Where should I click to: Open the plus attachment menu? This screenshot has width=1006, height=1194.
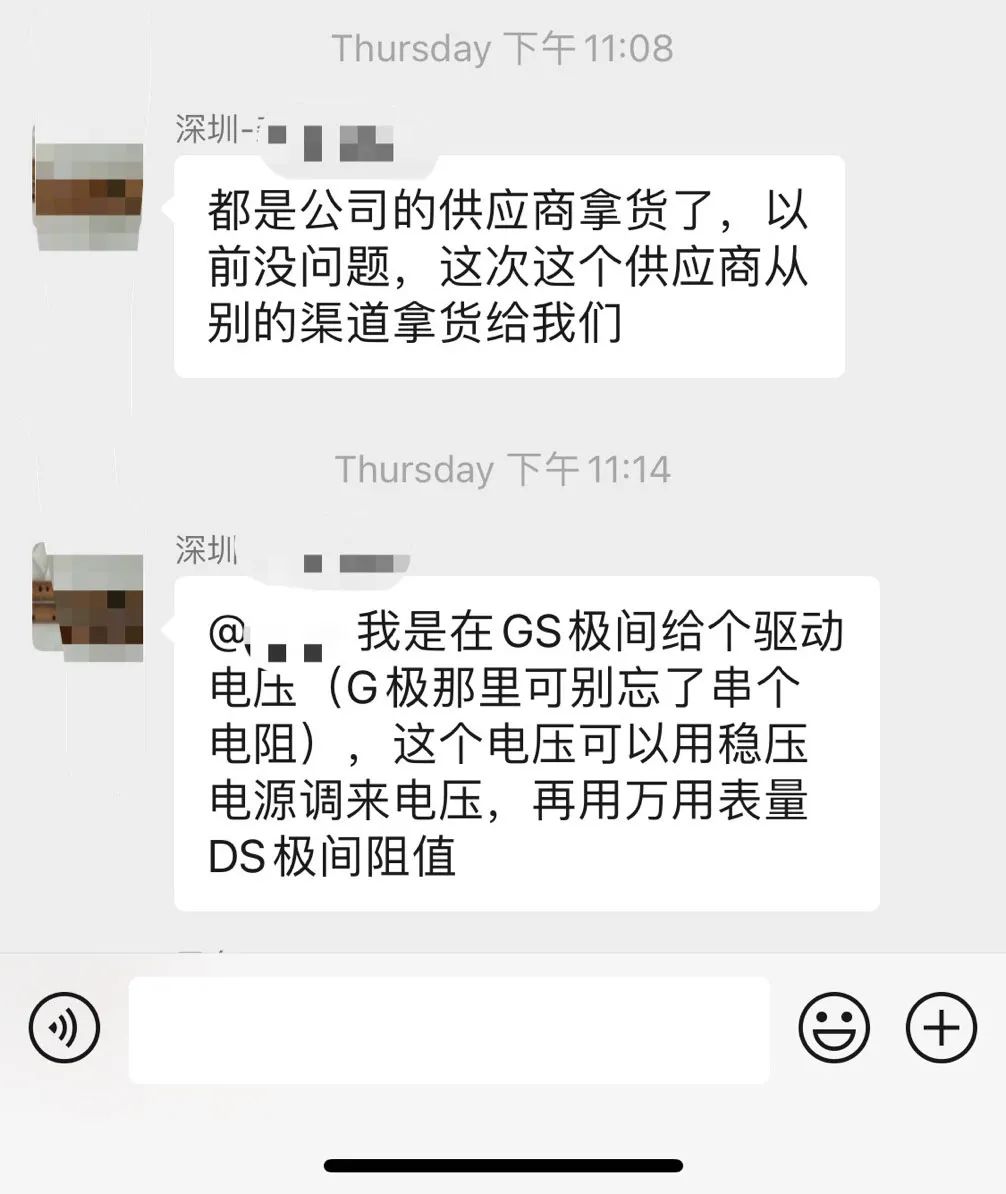tap(941, 1027)
